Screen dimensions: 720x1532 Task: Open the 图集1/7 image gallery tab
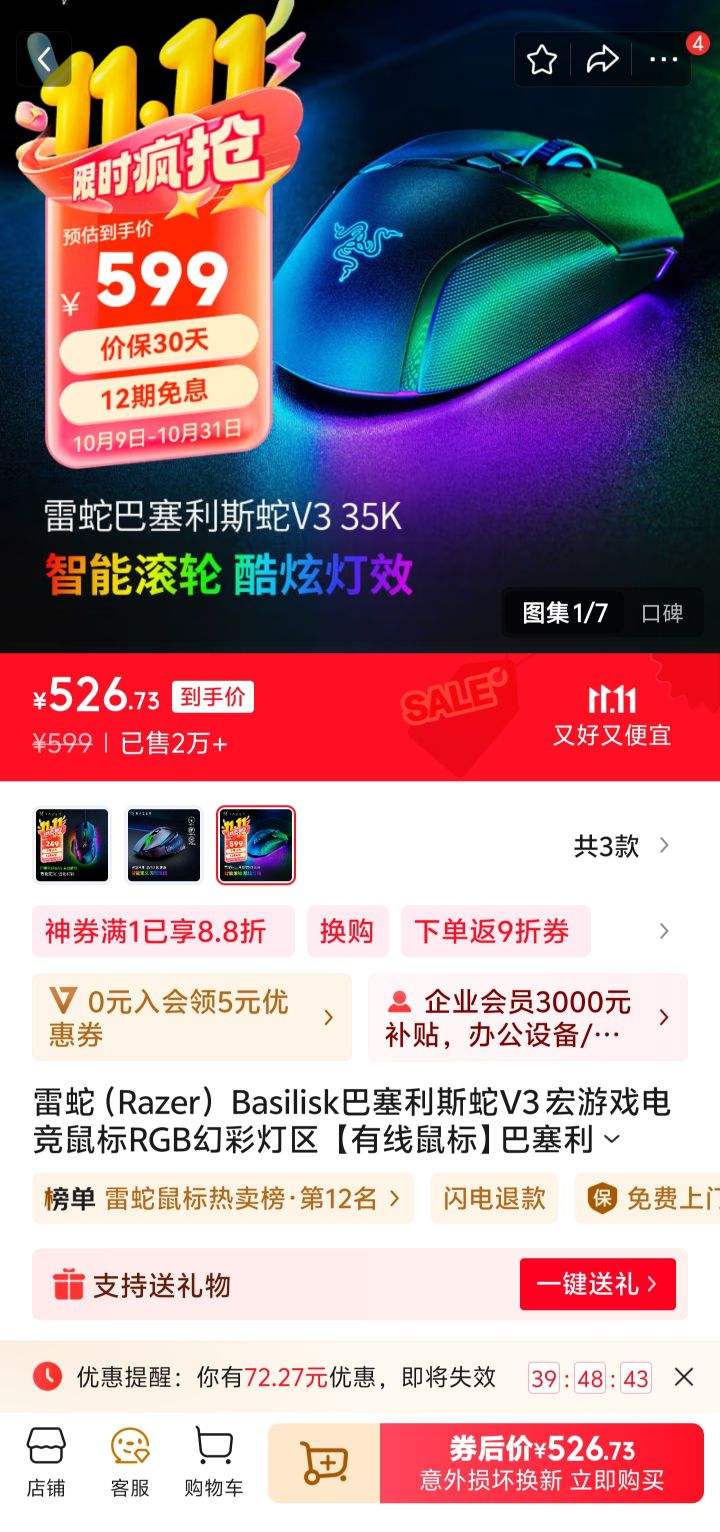563,614
